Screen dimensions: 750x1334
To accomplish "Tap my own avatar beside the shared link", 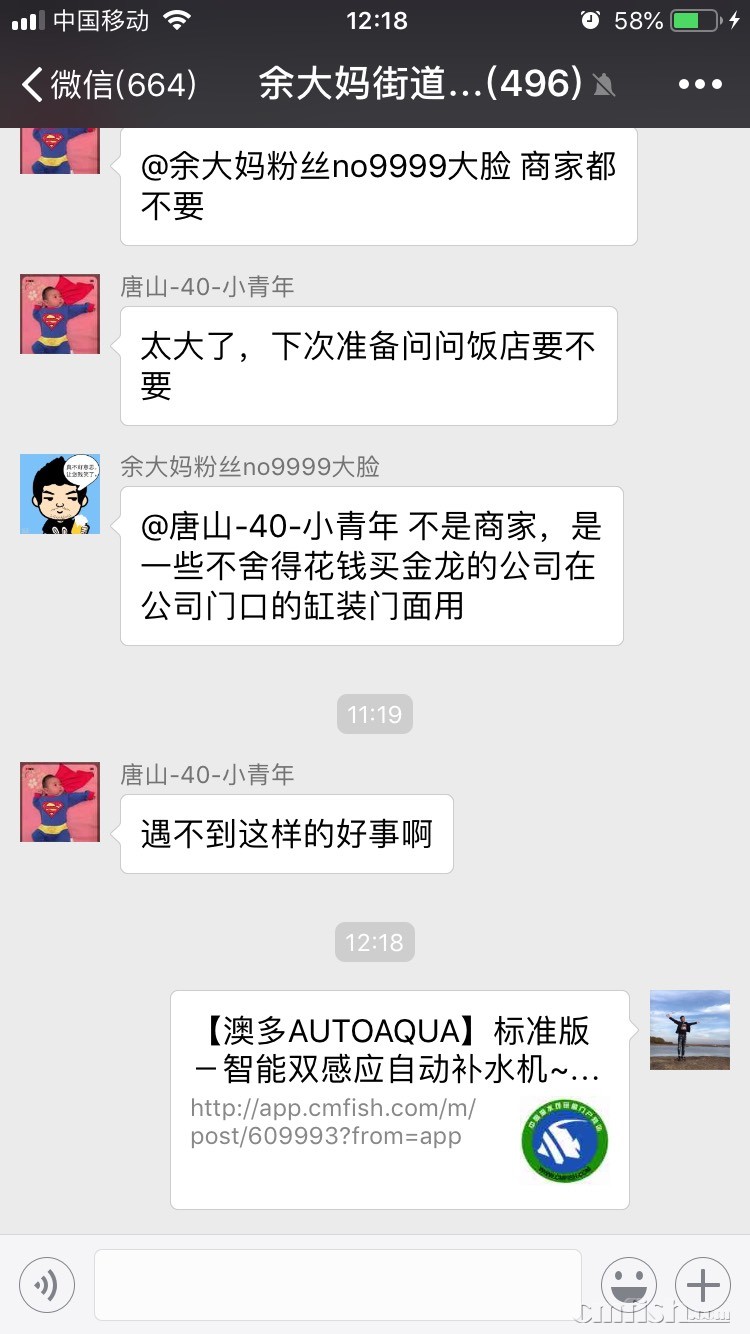I will 690,1030.
